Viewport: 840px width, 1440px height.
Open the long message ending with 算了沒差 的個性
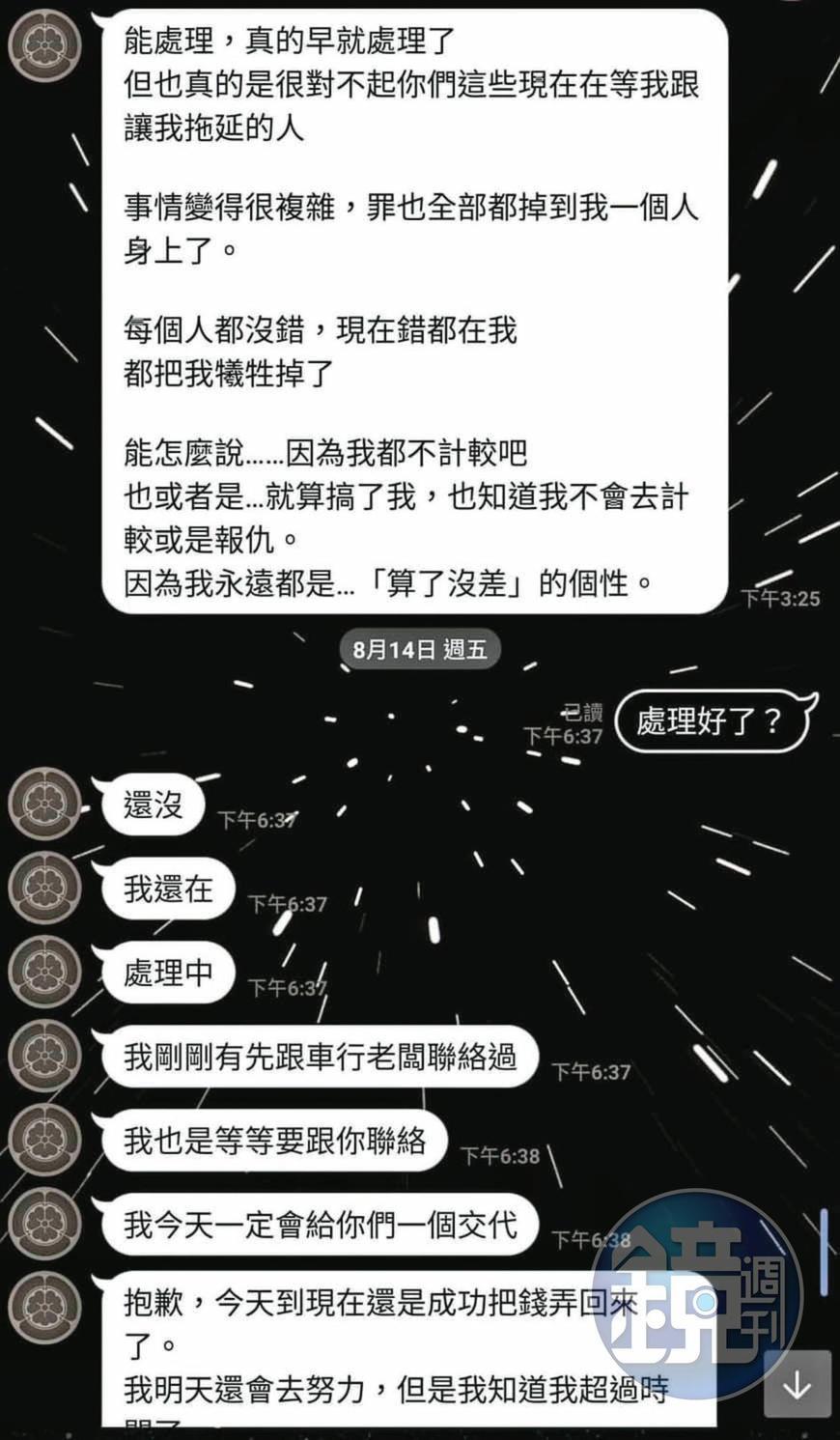415,309
